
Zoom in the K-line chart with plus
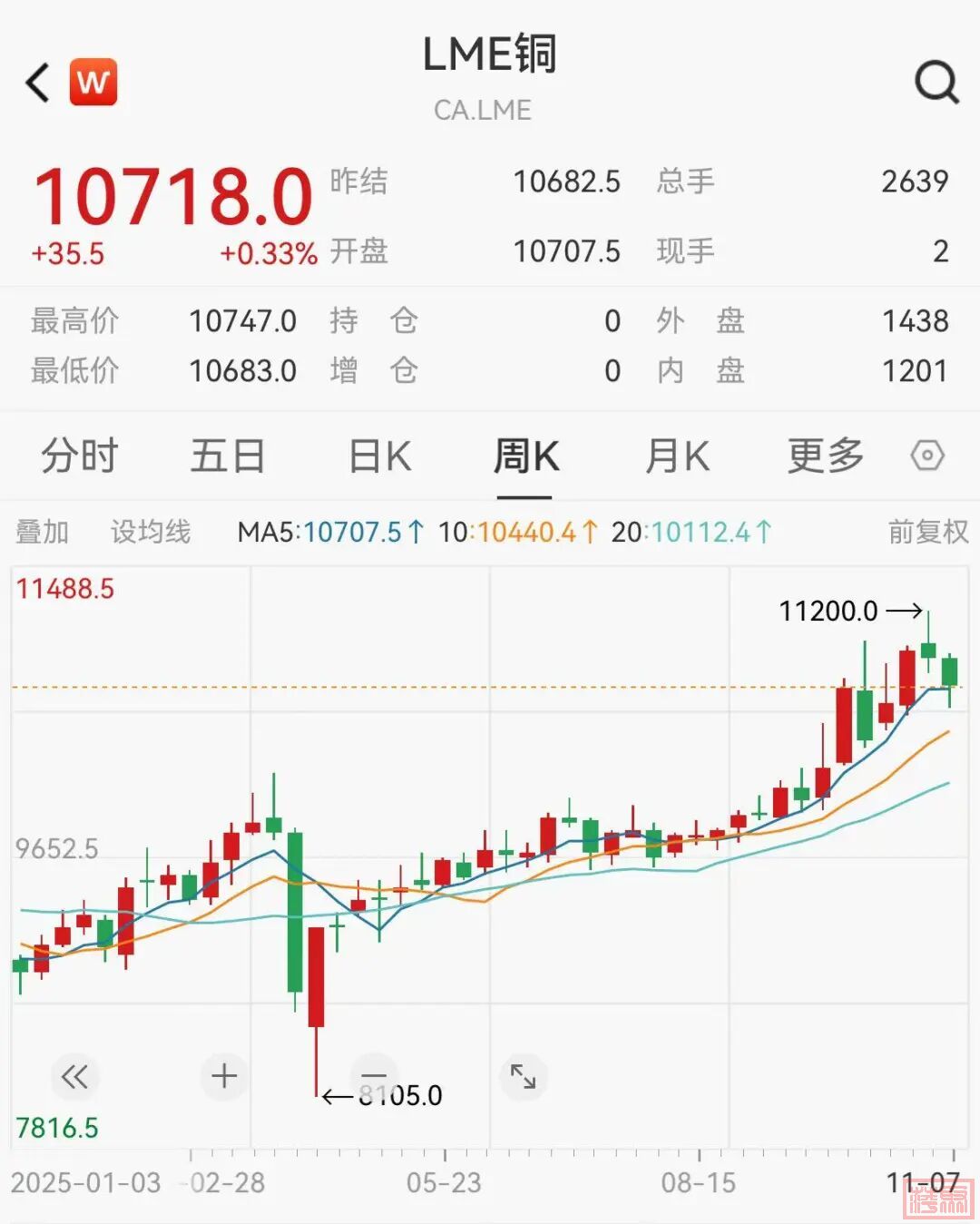(x=224, y=1076)
